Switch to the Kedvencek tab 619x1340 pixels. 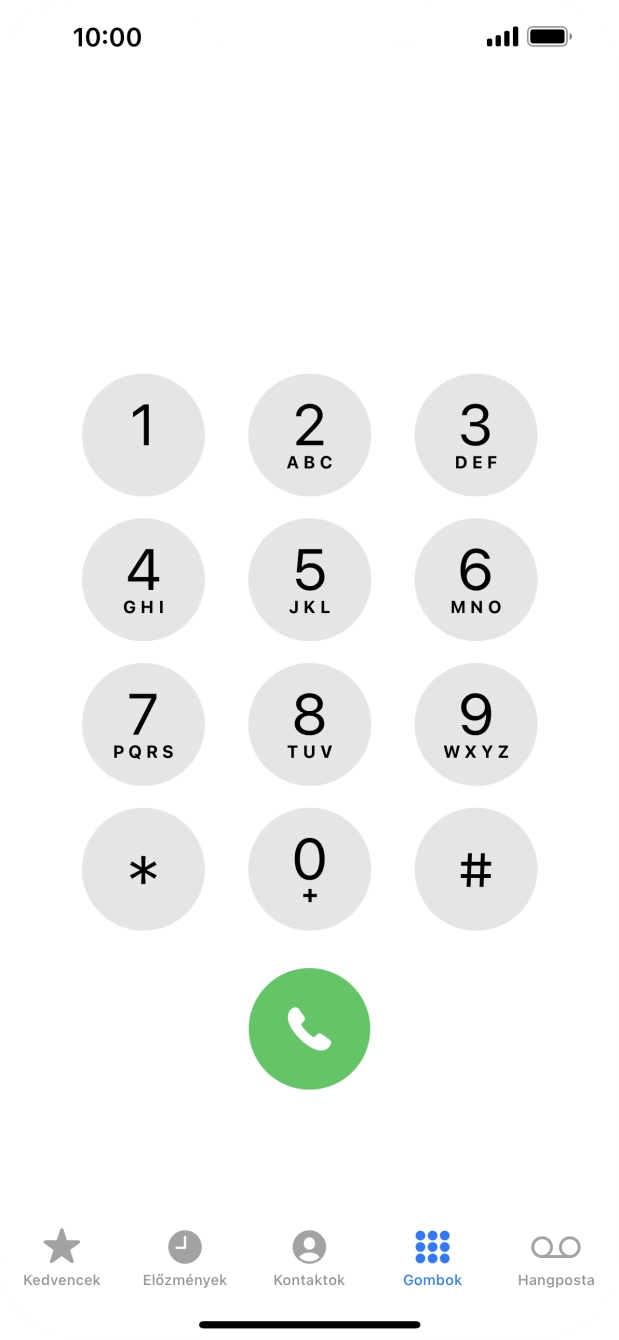(x=62, y=1258)
